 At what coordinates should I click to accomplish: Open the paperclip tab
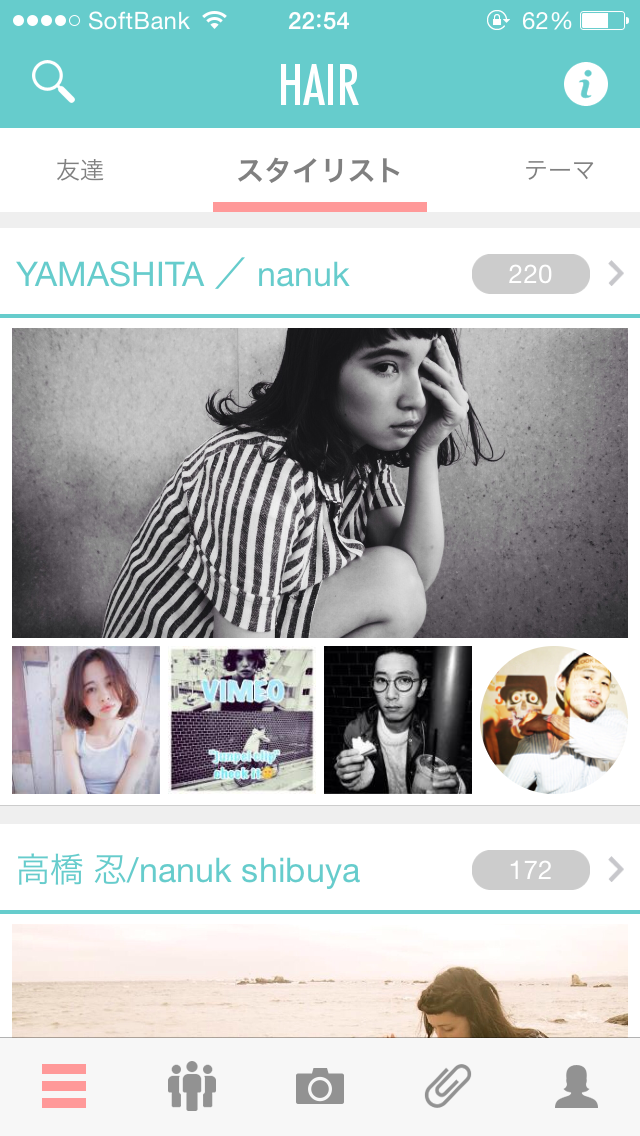coord(448,1086)
